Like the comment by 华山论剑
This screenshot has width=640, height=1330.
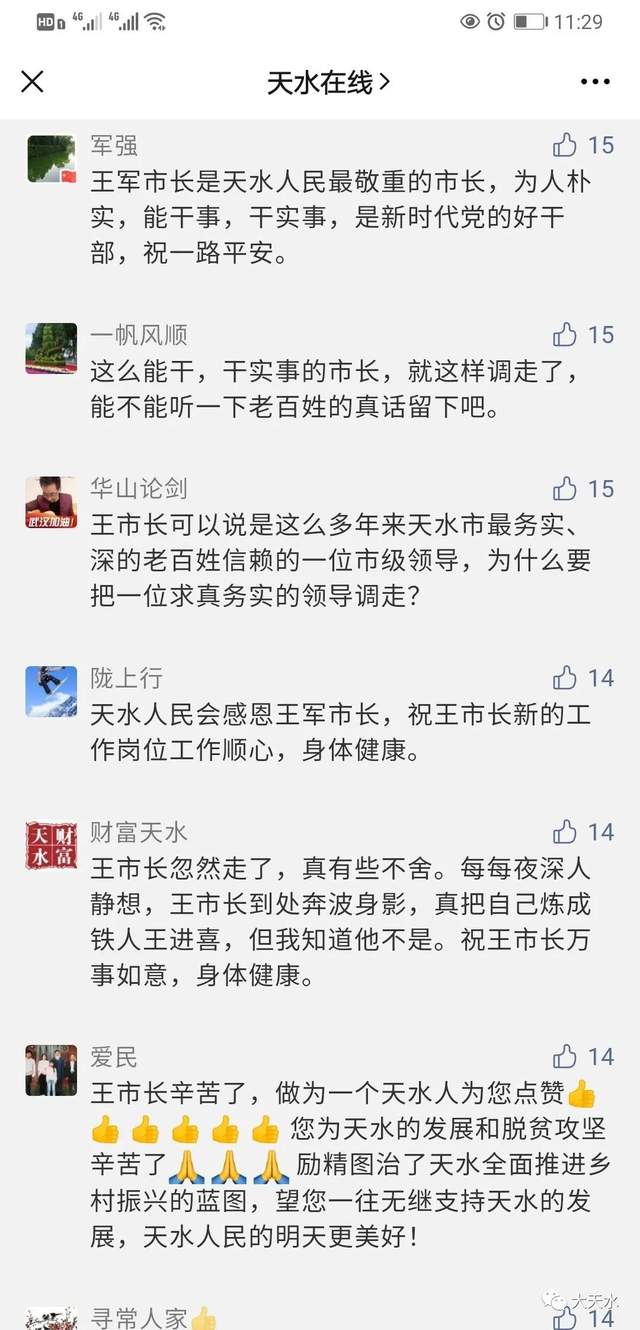pos(566,488)
